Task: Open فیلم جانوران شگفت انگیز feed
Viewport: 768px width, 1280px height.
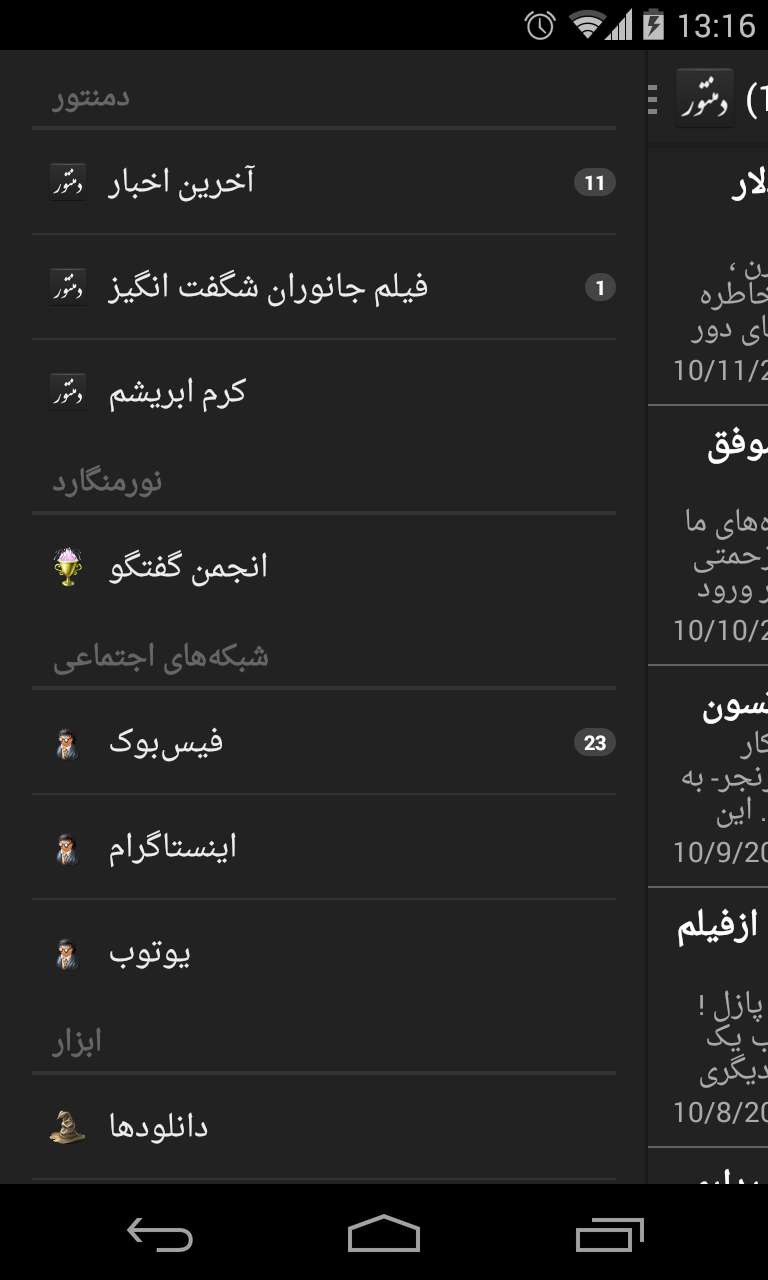Action: pyautogui.click(x=324, y=287)
